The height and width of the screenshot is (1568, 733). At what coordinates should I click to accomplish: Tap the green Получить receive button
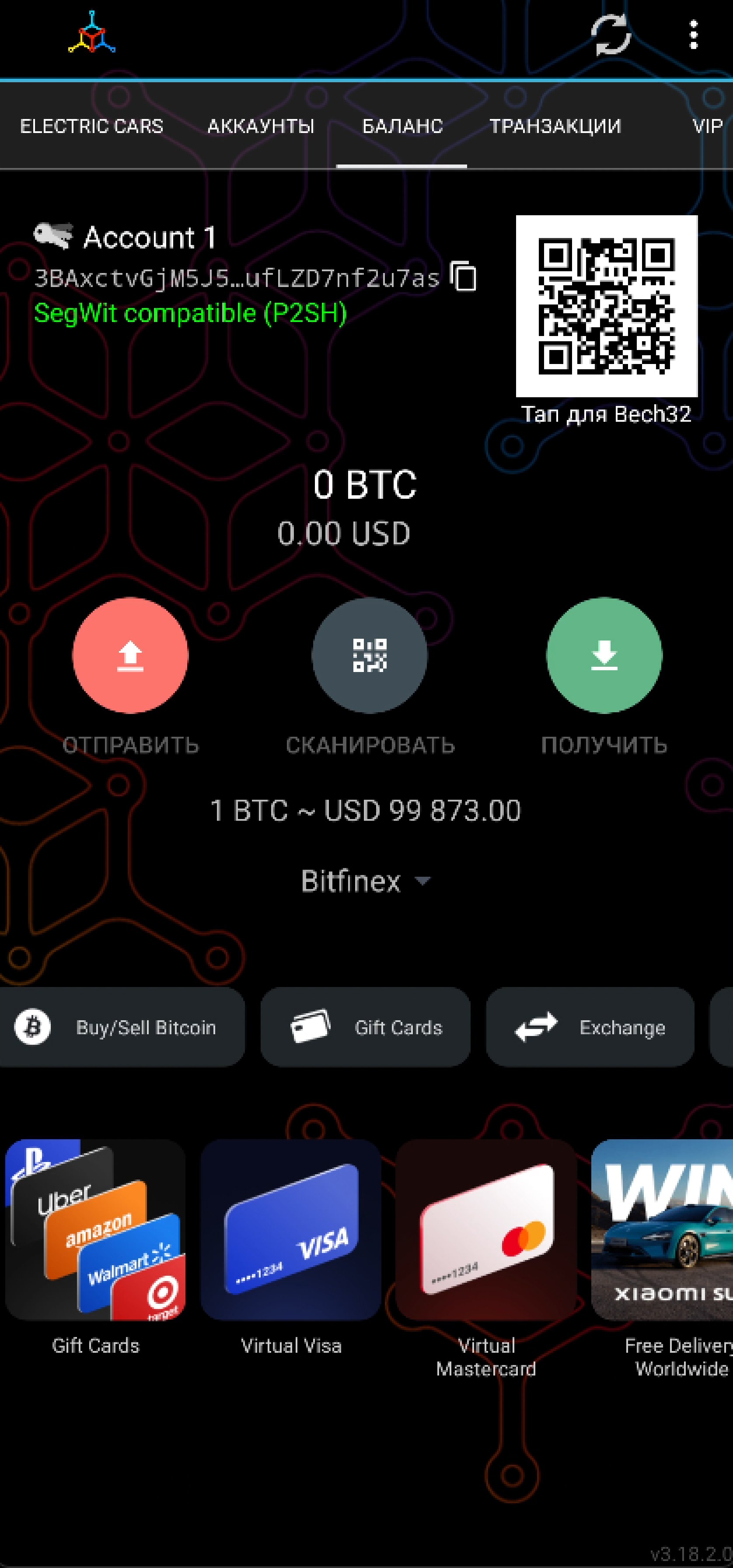coord(604,655)
